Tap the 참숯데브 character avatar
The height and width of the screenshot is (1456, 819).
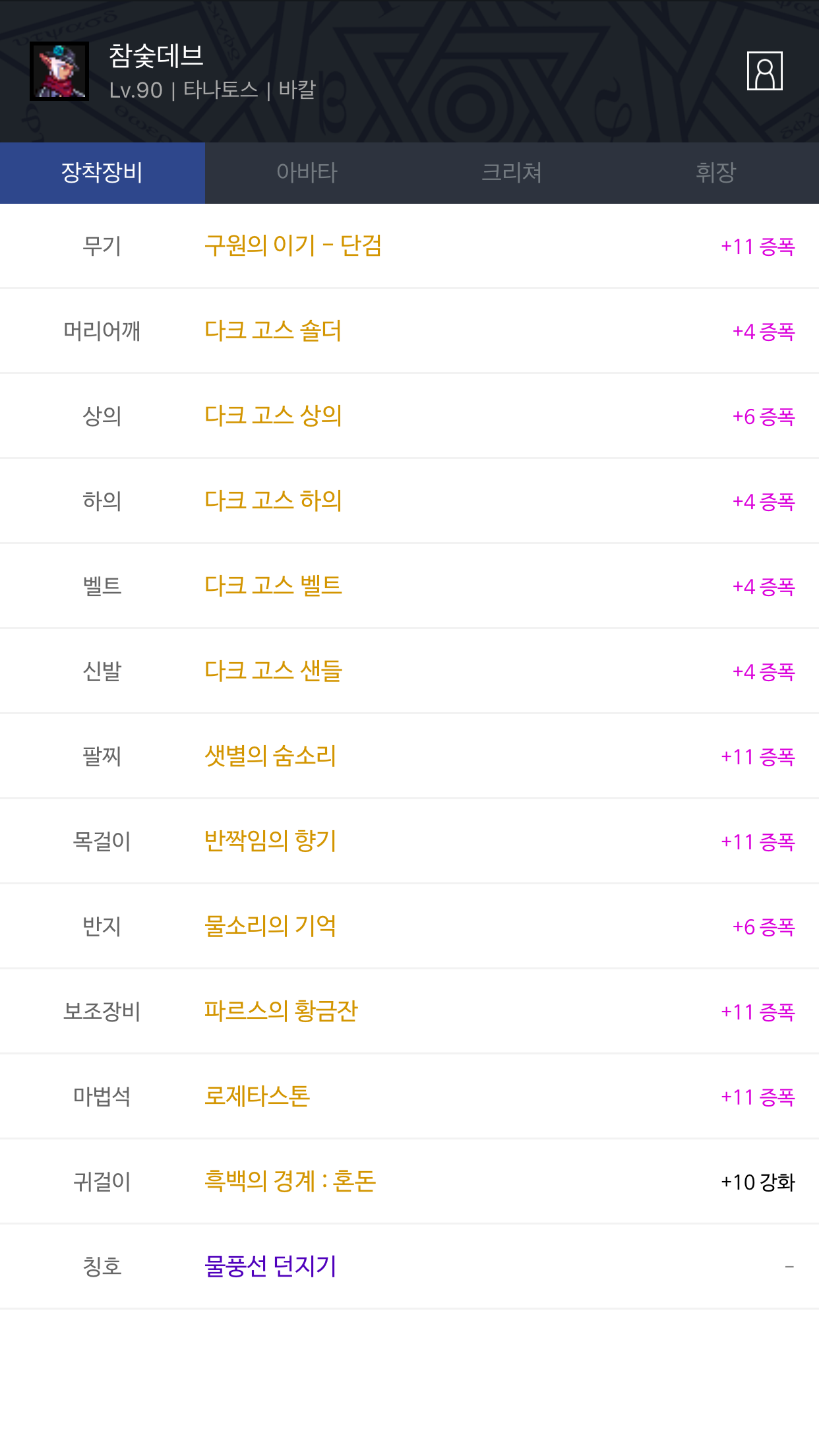tap(59, 71)
